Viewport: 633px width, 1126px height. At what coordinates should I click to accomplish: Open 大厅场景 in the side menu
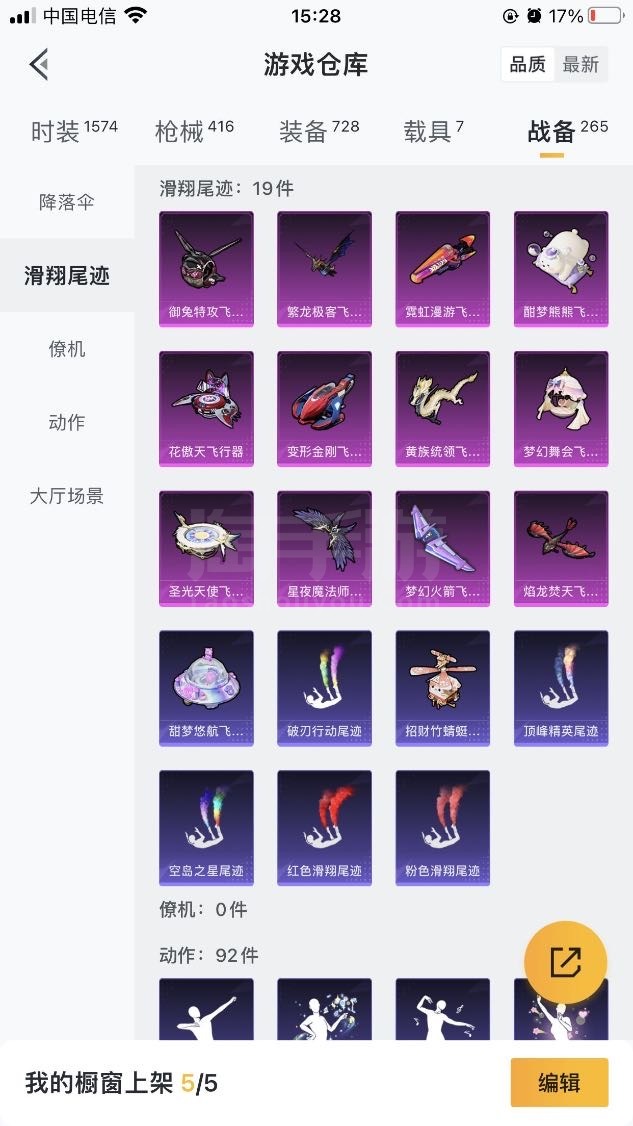pyautogui.click(x=67, y=495)
